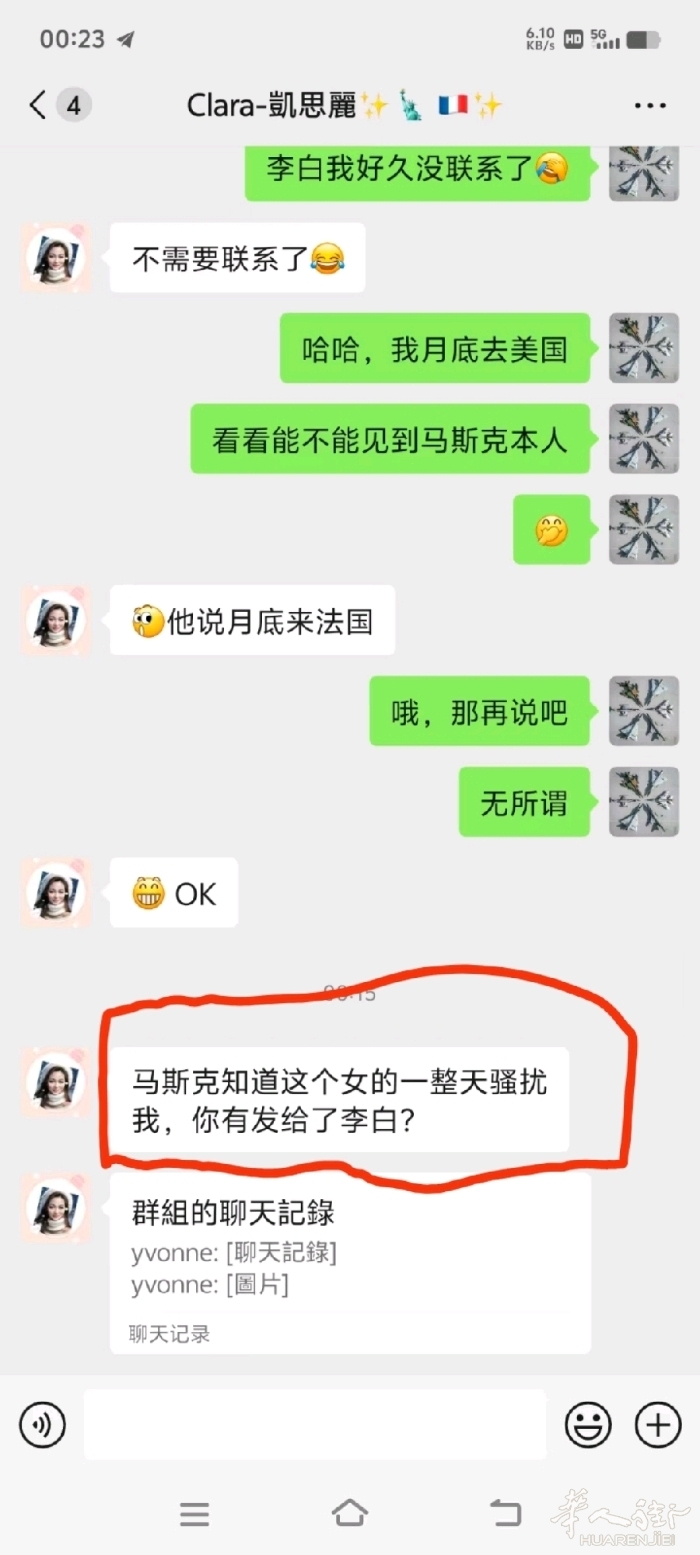
Task: Open the system recent apps view
Action: (x=195, y=1513)
